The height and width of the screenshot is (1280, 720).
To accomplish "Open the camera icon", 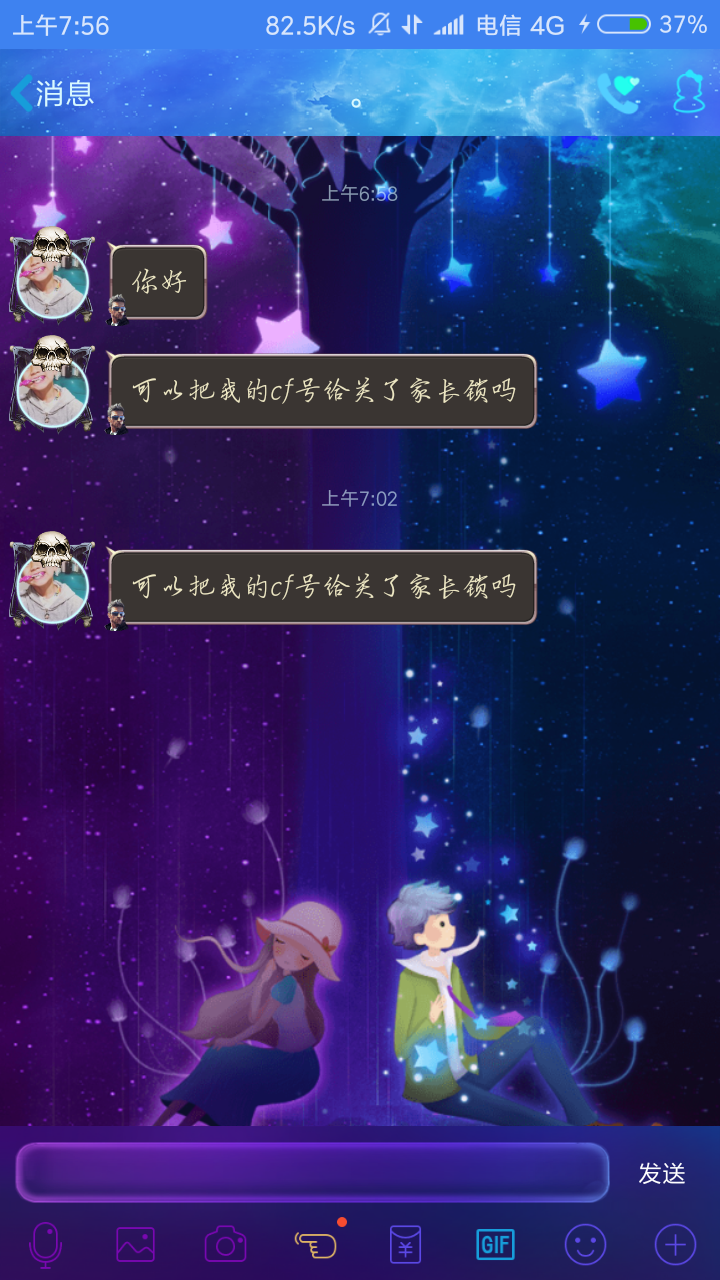I will [225, 1245].
